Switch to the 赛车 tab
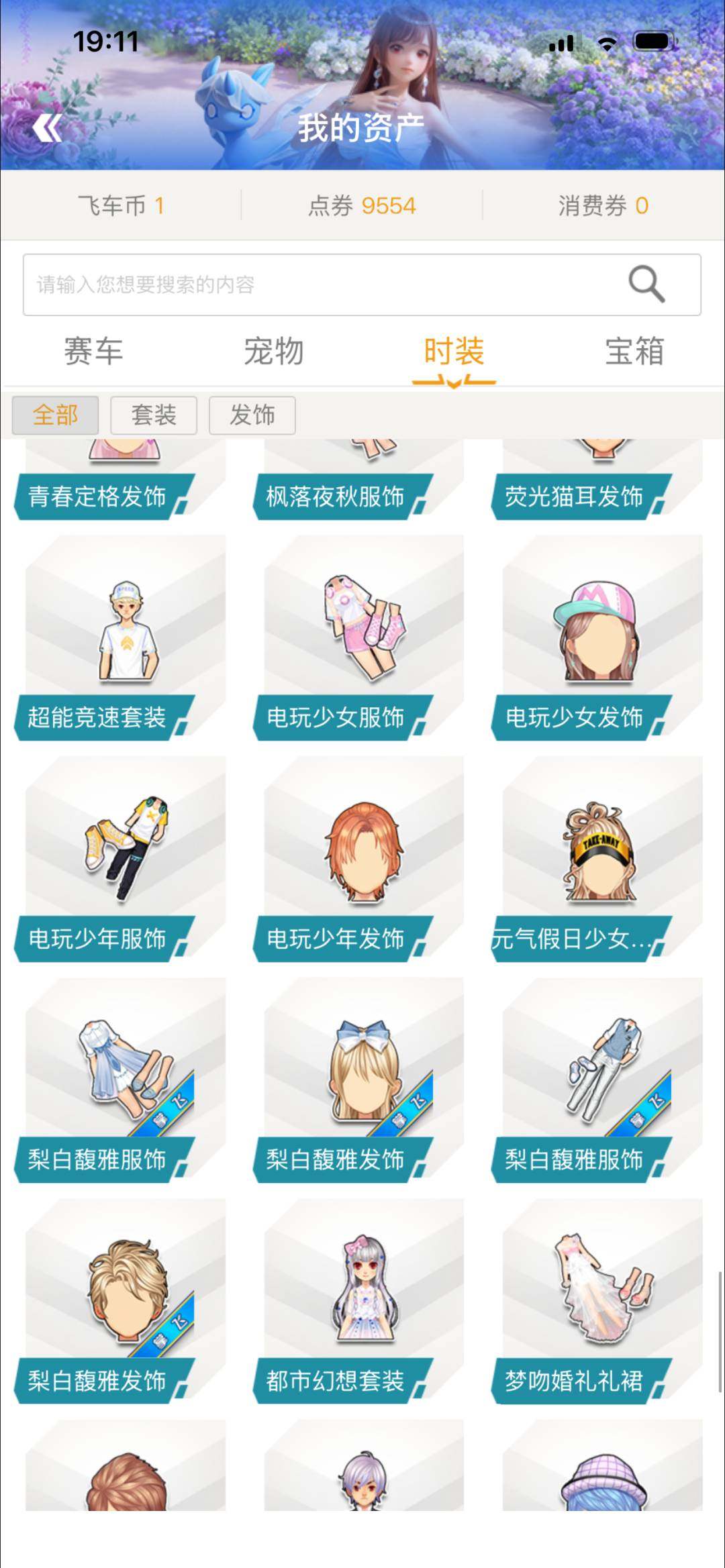Image resolution: width=725 pixels, height=1568 pixels. click(93, 352)
